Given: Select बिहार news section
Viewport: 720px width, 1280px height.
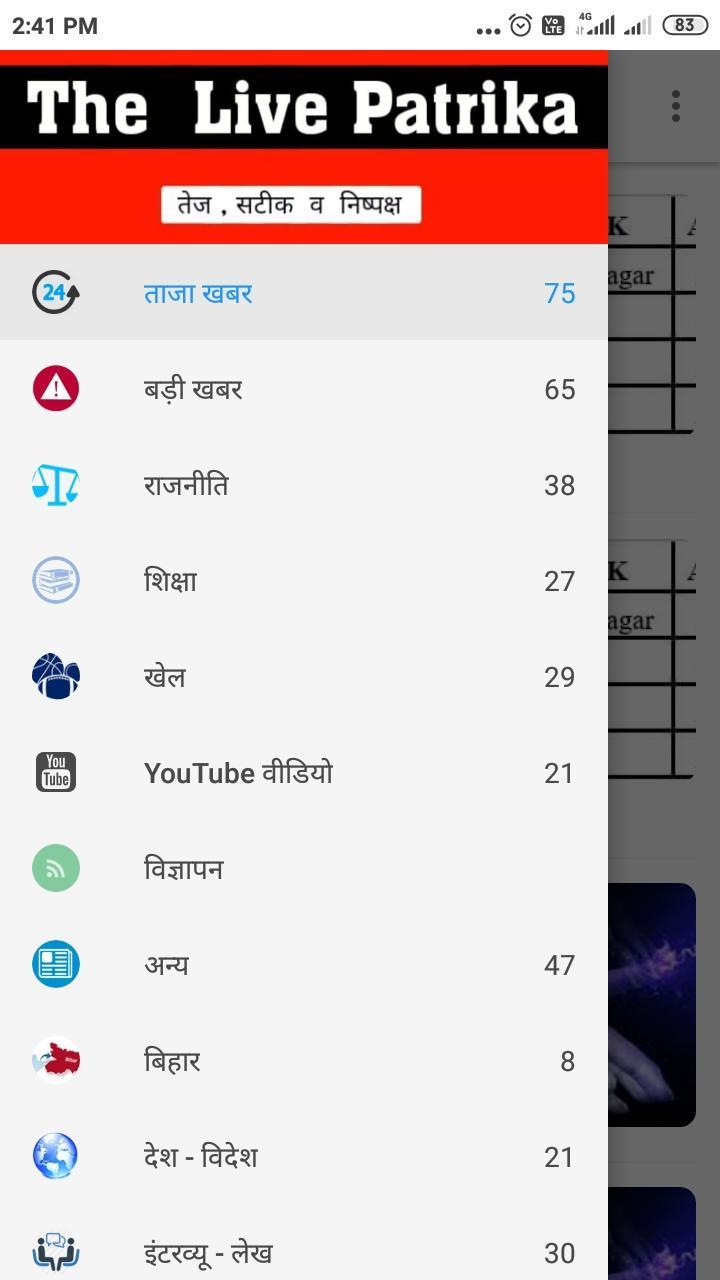Looking at the screenshot, I should 304,1061.
